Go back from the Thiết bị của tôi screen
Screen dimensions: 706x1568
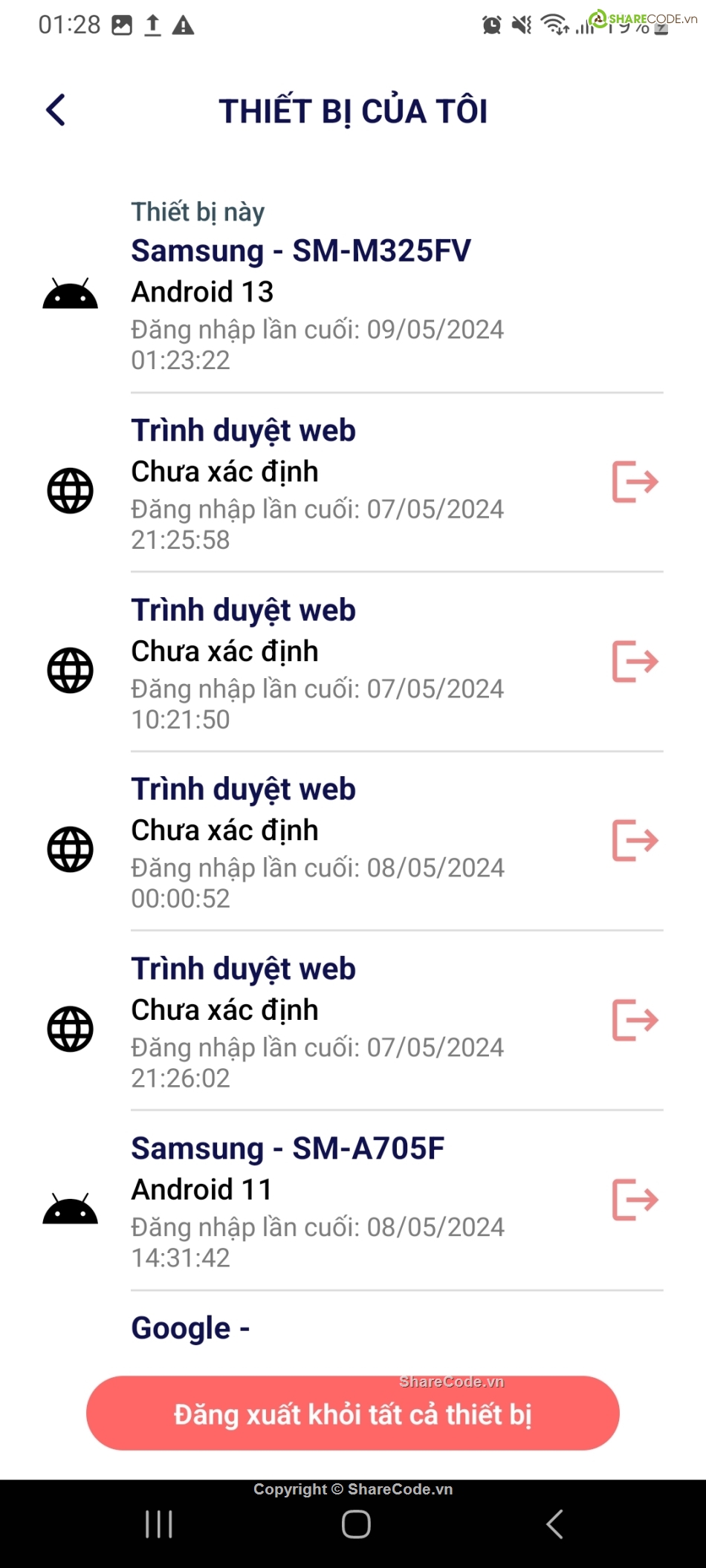point(56,111)
